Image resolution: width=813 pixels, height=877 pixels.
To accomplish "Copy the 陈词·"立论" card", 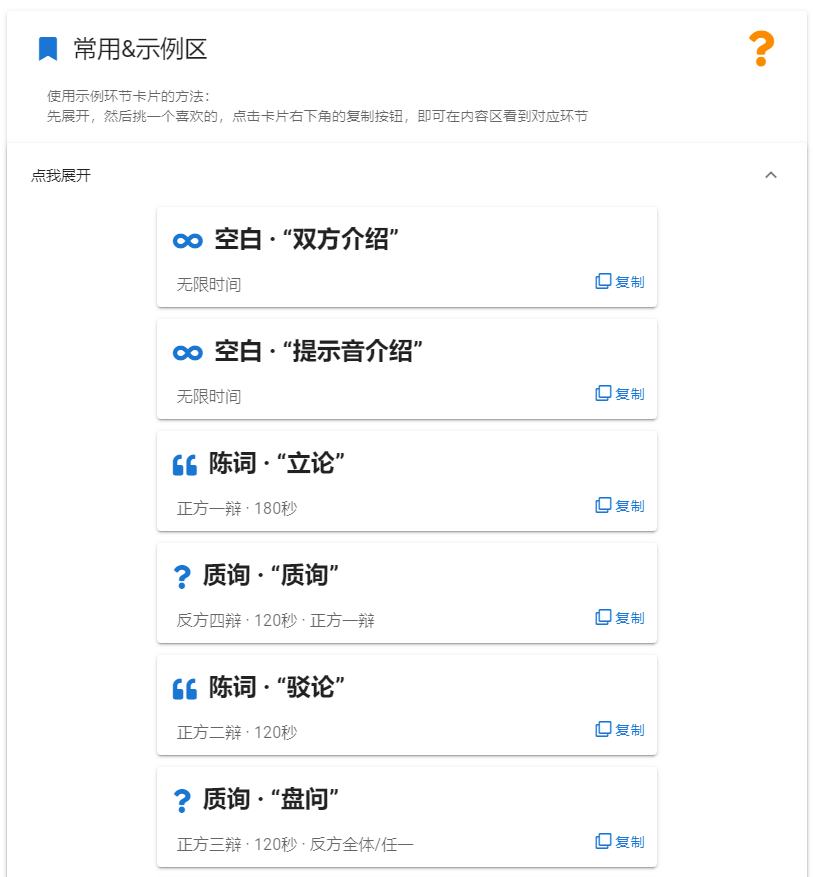I will 620,506.
